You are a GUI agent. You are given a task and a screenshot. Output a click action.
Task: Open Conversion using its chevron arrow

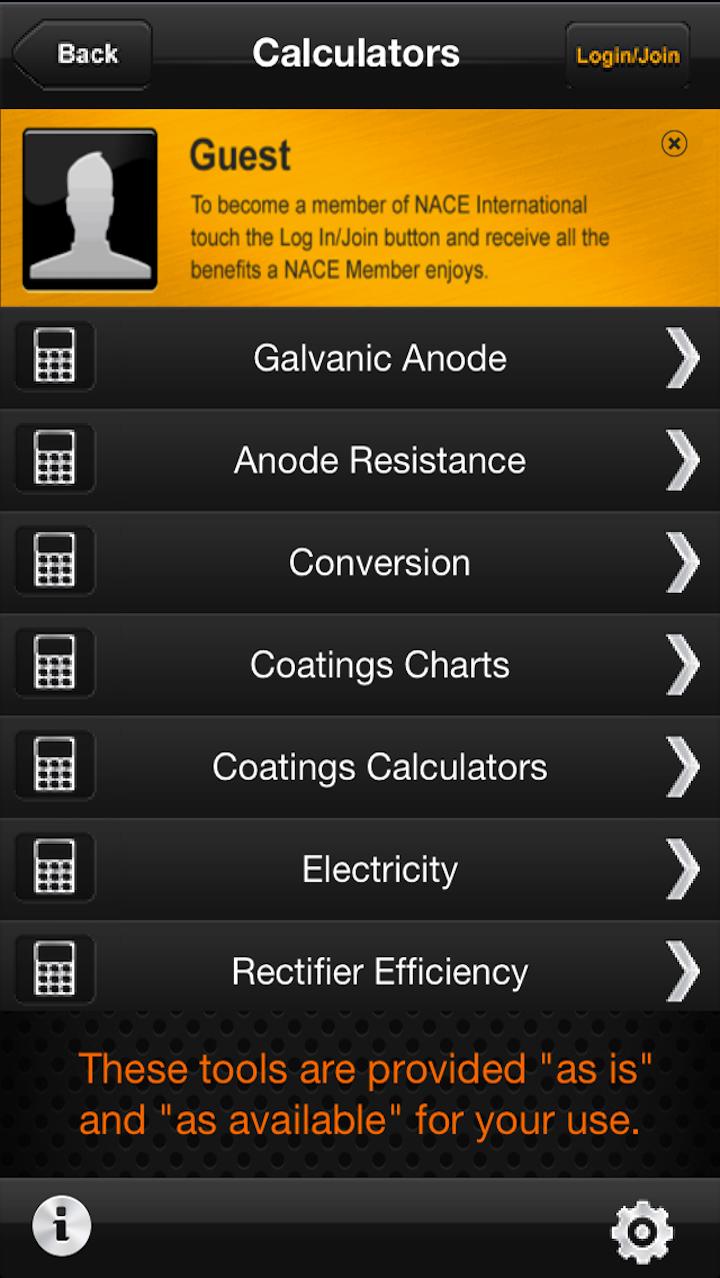(x=684, y=560)
